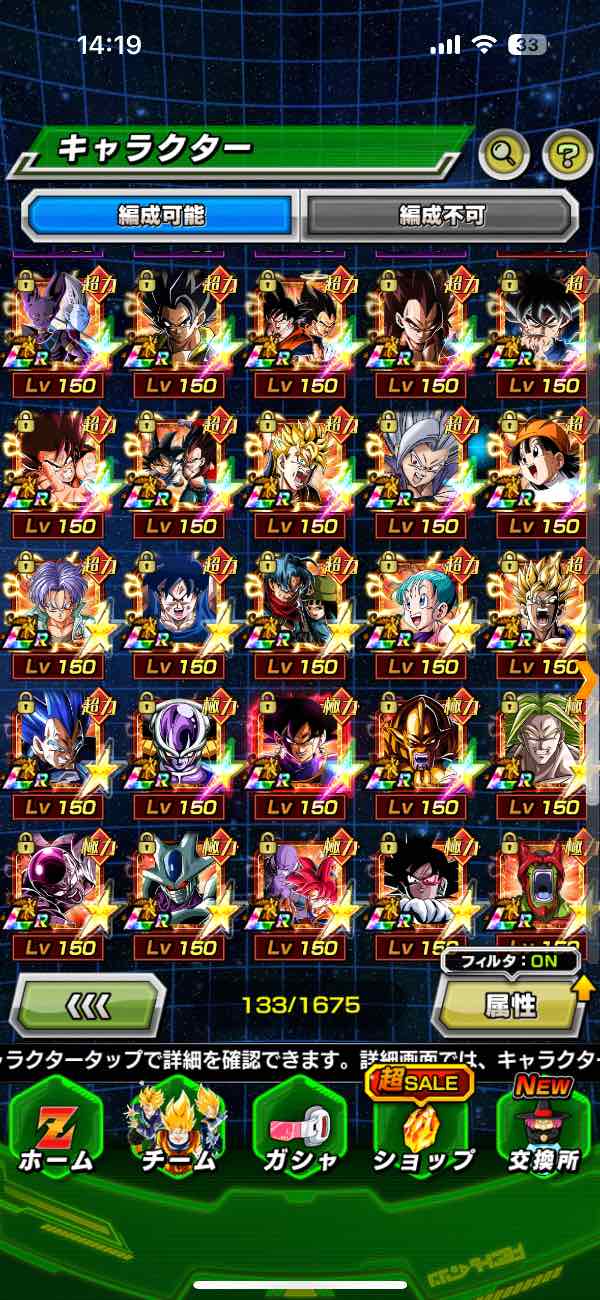Open the magnifying glass search icon

tap(503, 154)
